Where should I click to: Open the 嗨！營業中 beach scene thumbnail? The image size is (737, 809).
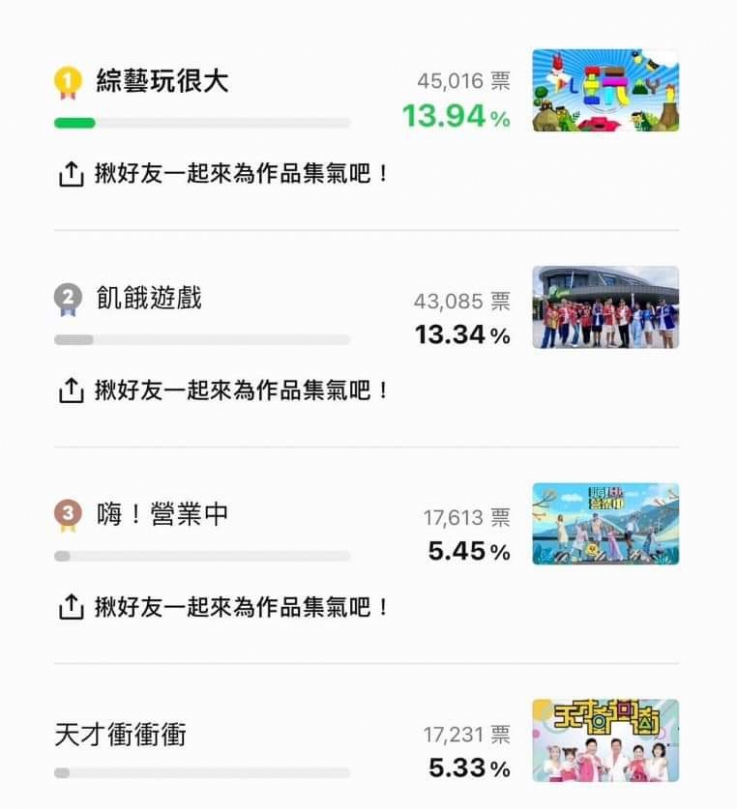tap(604, 521)
